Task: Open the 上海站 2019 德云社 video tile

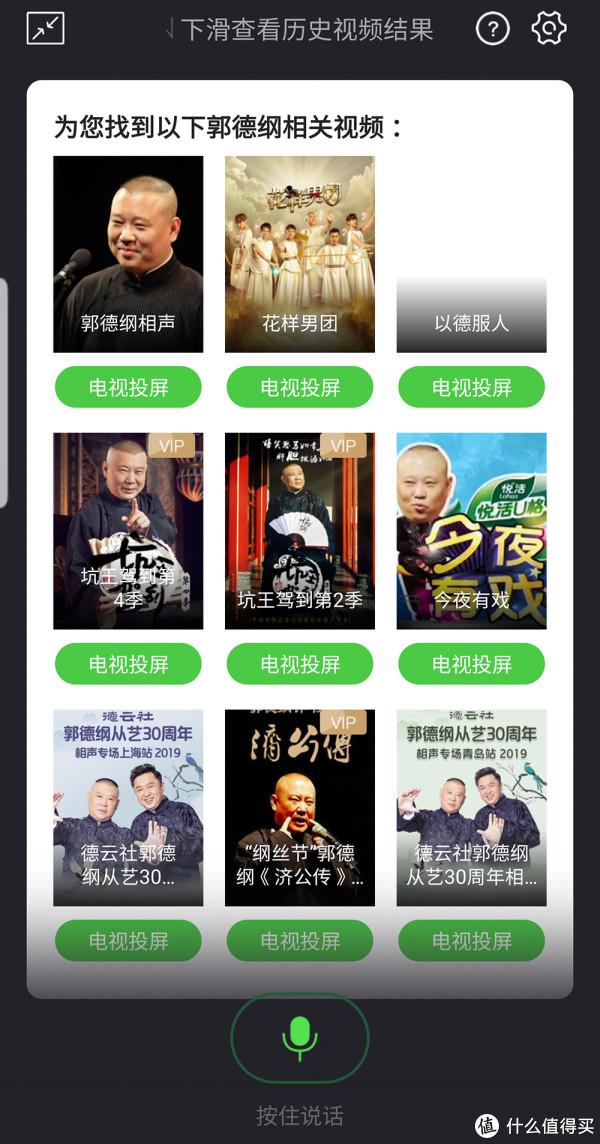Action: 128,808
